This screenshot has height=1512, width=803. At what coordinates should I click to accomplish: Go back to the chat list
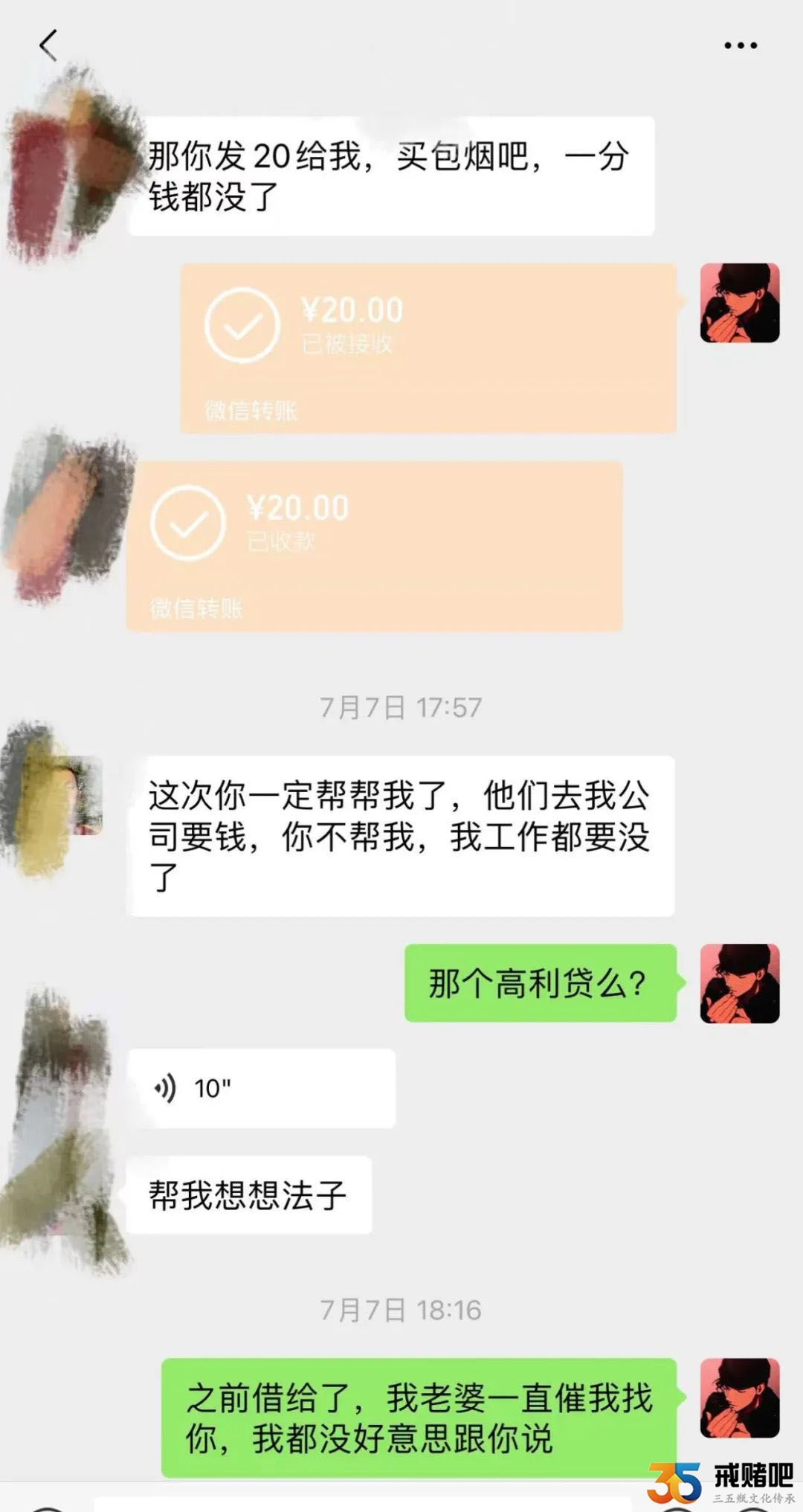tap(48, 45)
